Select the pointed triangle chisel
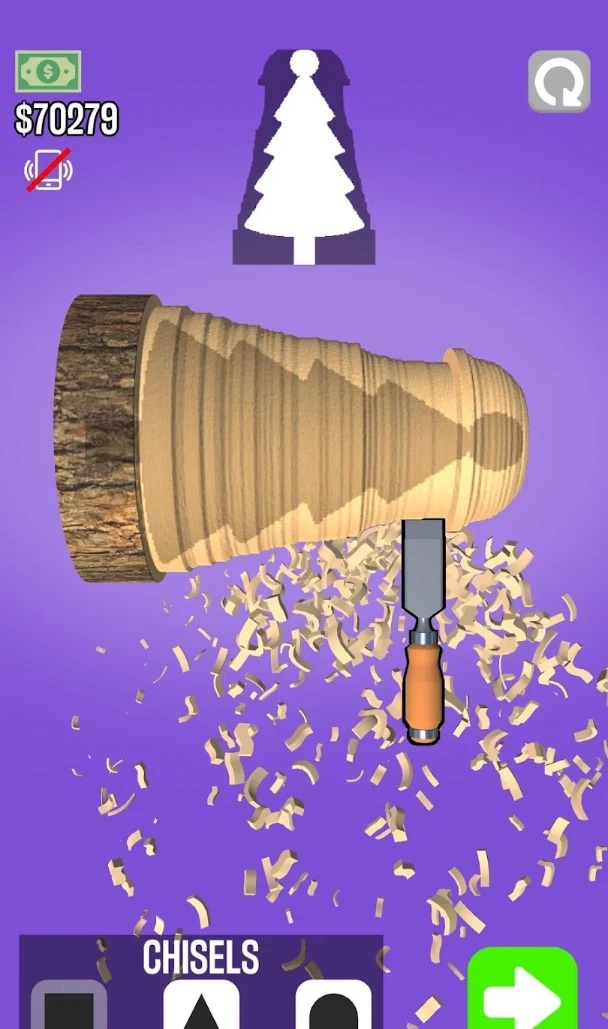 (201, 1005)
